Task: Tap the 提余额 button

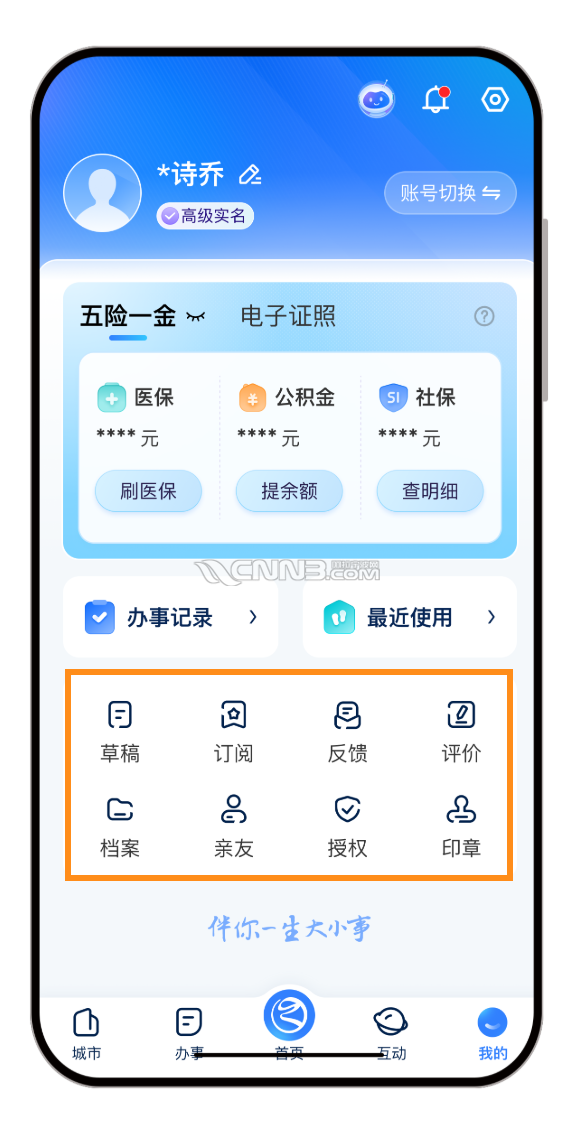Action: 289,491
